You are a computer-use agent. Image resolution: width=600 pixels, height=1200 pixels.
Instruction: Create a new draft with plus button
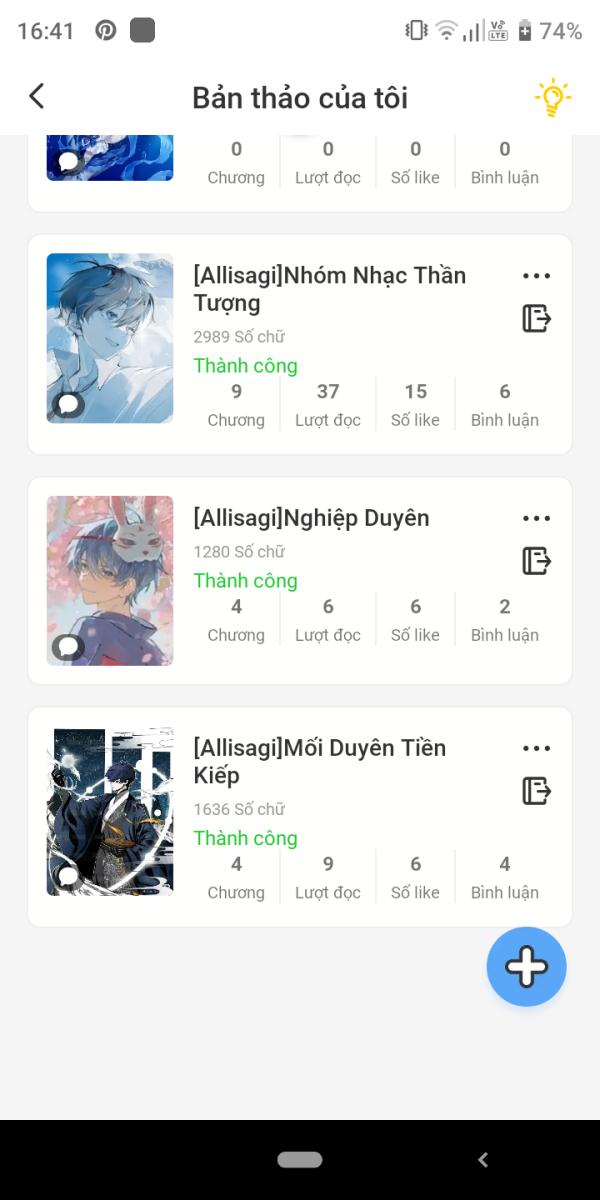click(x=526, y=966)
